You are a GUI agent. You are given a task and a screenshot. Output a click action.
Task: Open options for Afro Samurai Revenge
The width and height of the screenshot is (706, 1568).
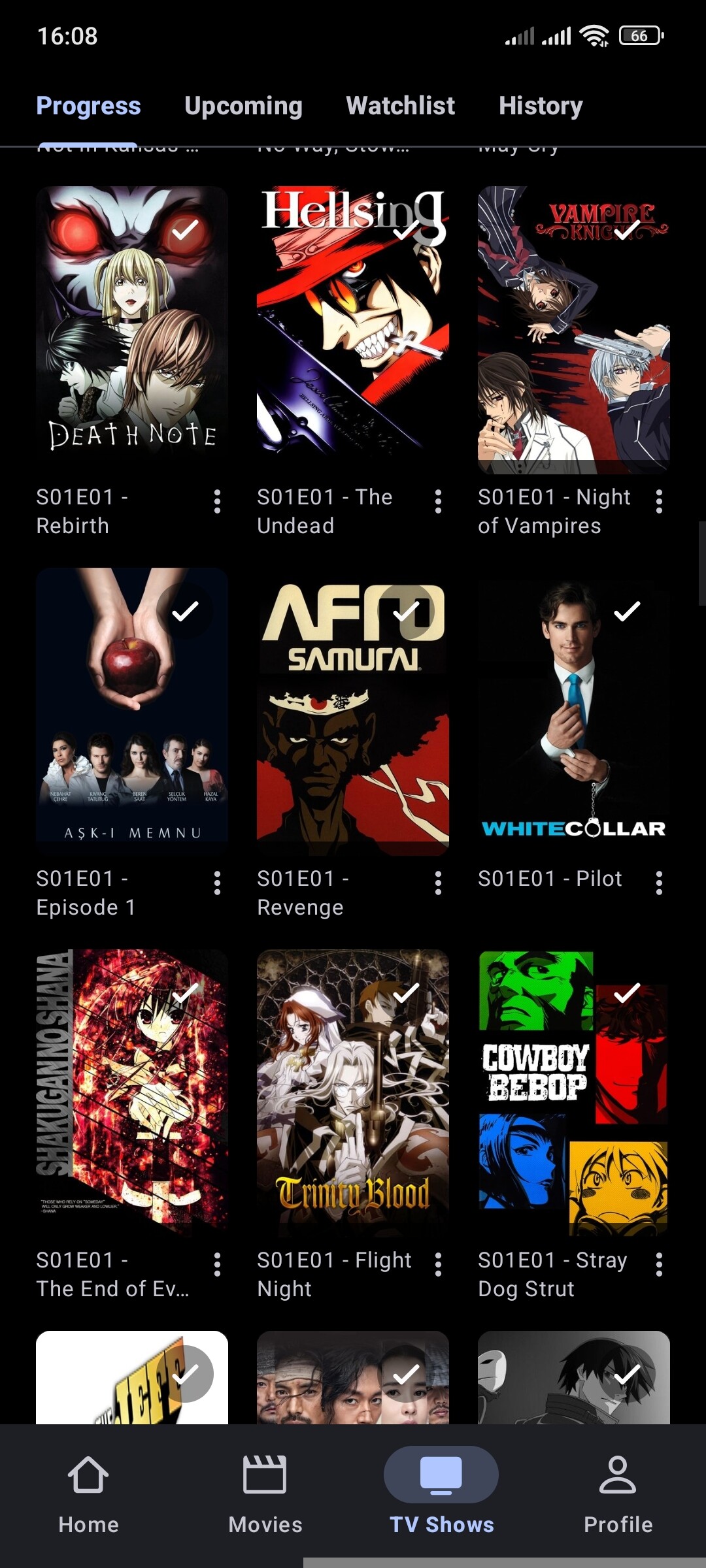tap(438, 883)
